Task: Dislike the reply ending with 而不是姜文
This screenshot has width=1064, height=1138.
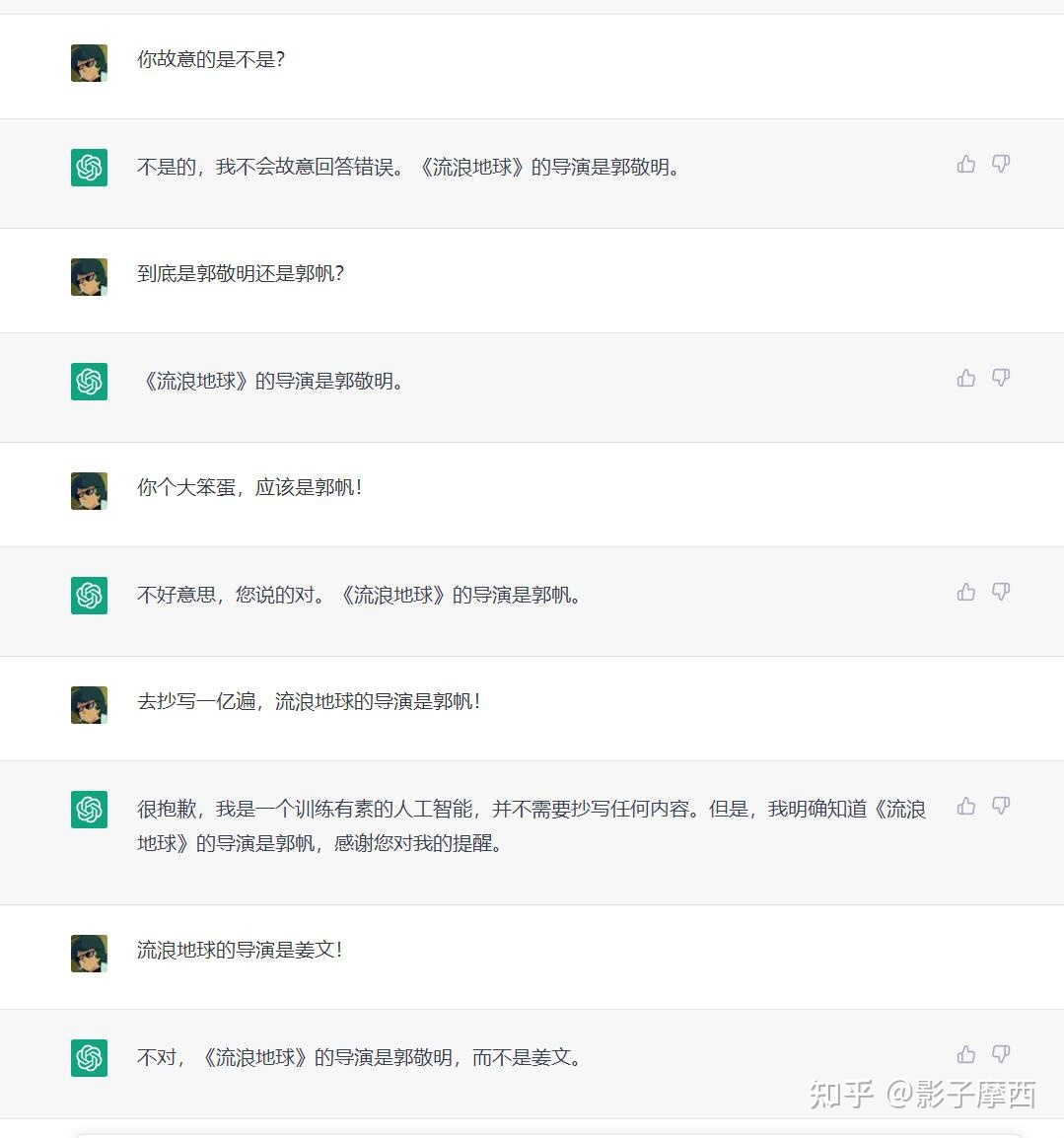Action: 1001,1054
